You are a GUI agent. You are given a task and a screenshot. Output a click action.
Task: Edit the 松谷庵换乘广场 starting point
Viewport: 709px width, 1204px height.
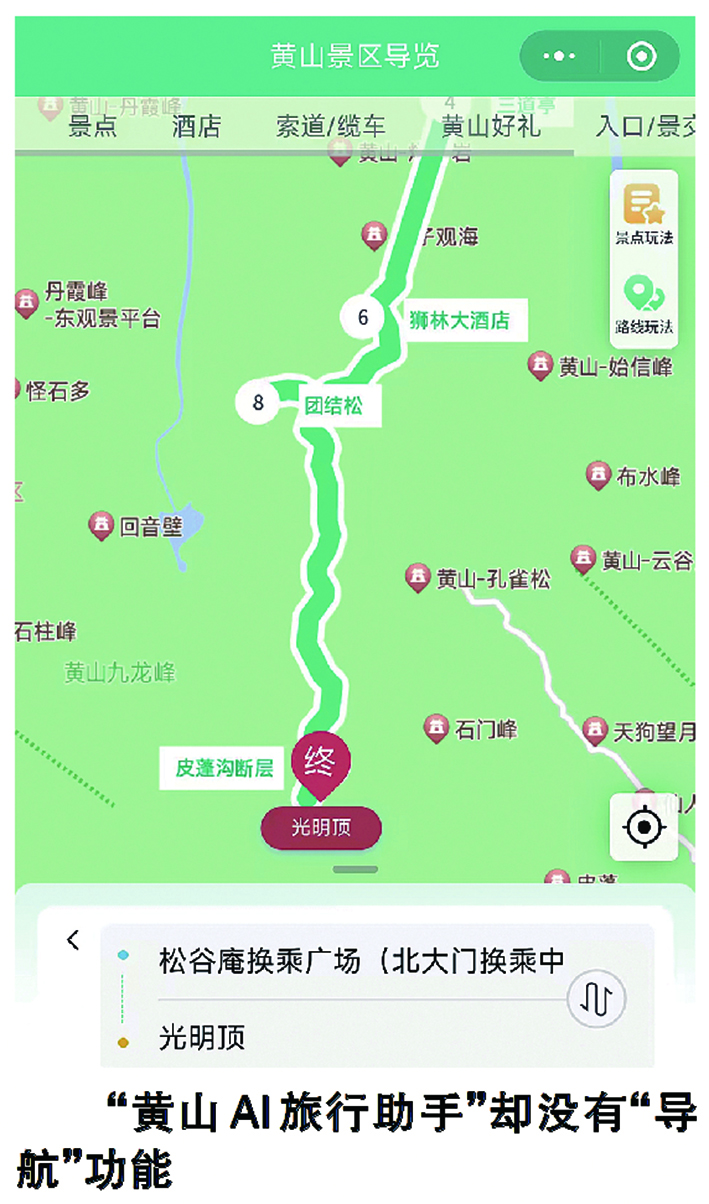tap(360, 961)
